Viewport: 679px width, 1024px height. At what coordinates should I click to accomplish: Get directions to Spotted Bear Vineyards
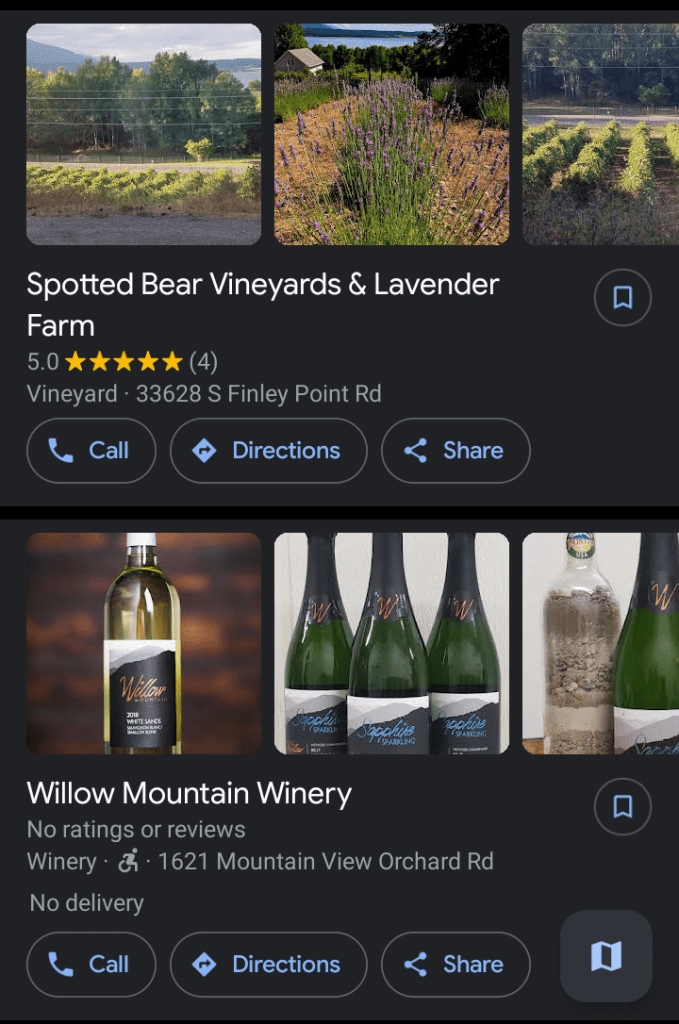tap(268, 451)
